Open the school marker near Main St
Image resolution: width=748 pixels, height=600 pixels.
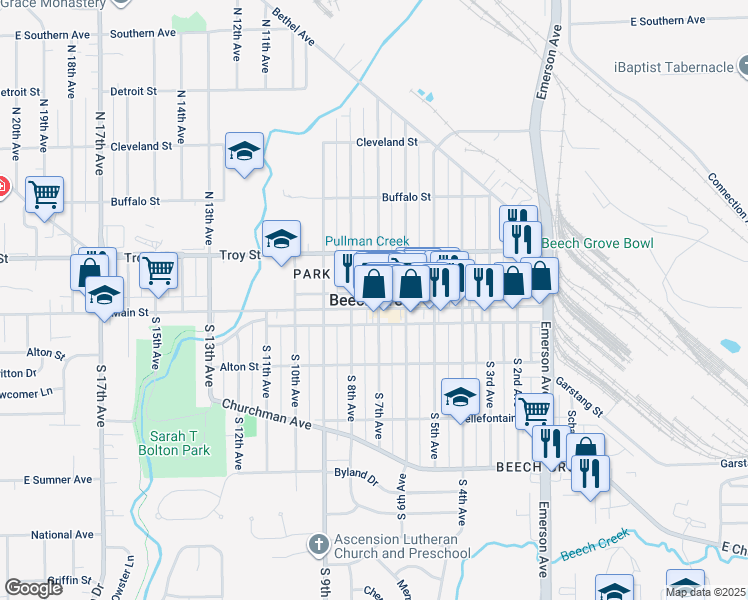click(x=103, y=296)
